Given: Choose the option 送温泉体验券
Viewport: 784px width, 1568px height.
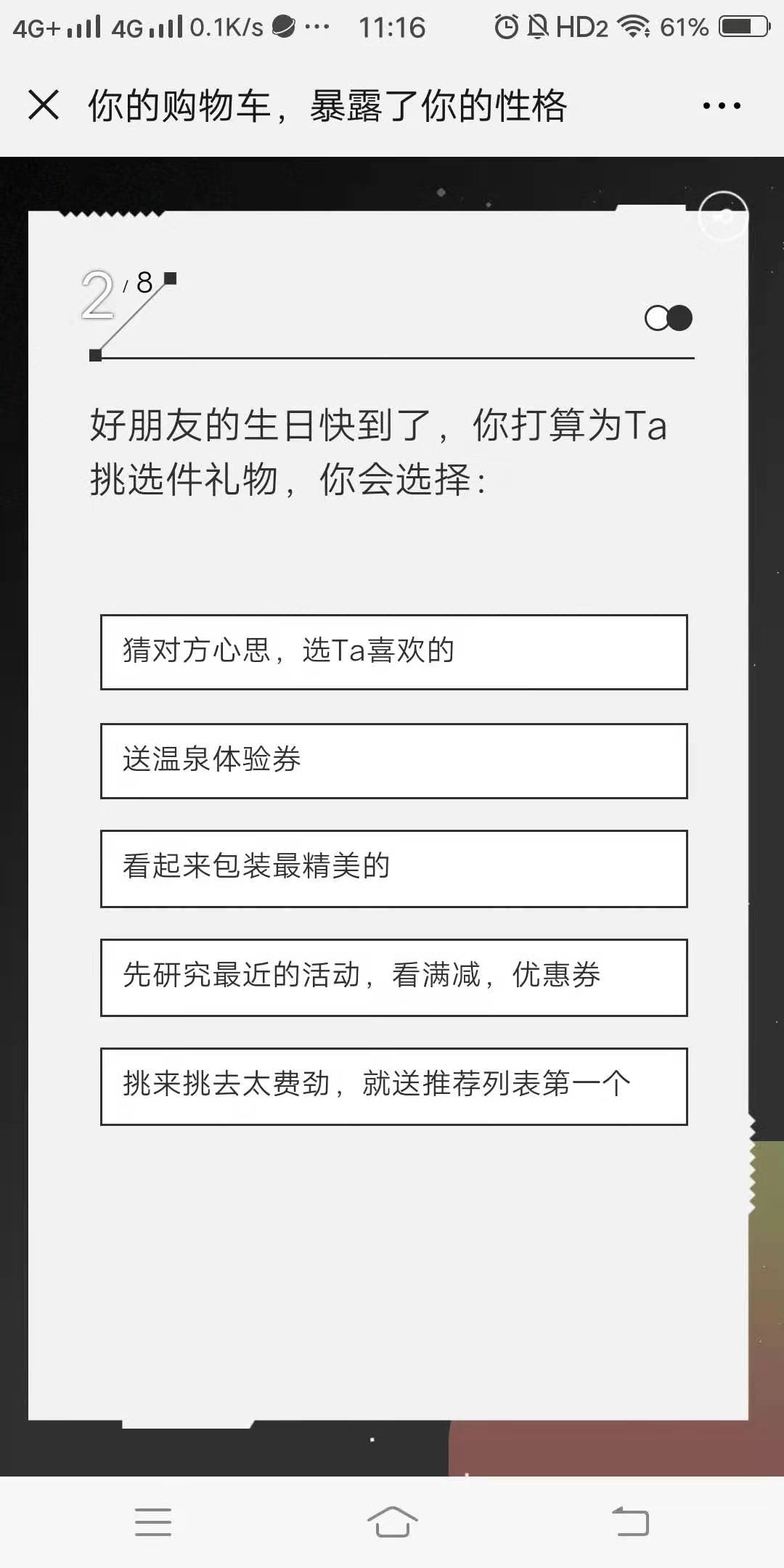Looking at the screenshot, I should (x=393, y=761).
